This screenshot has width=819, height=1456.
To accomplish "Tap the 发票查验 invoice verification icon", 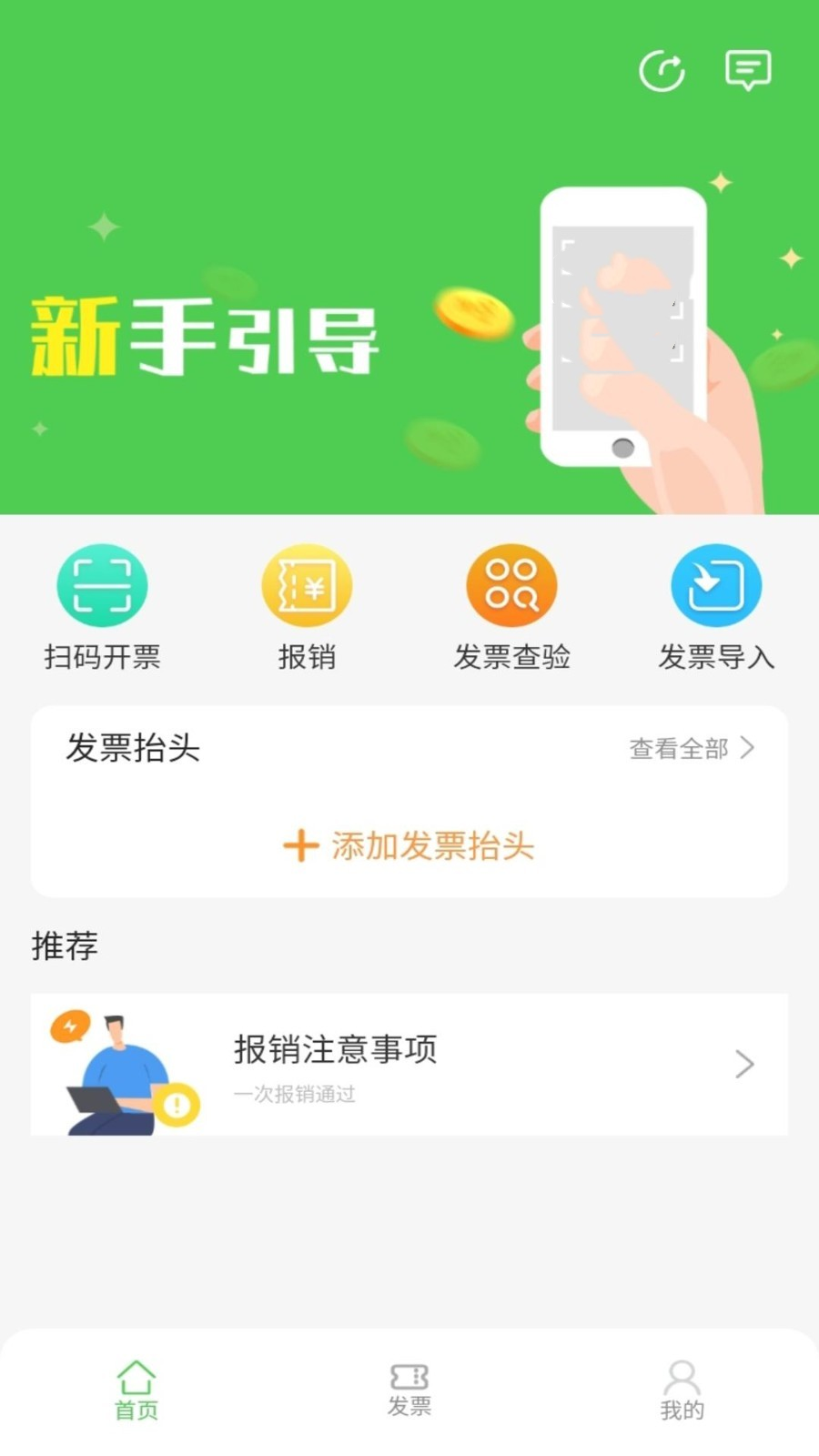I will point(511,585).
